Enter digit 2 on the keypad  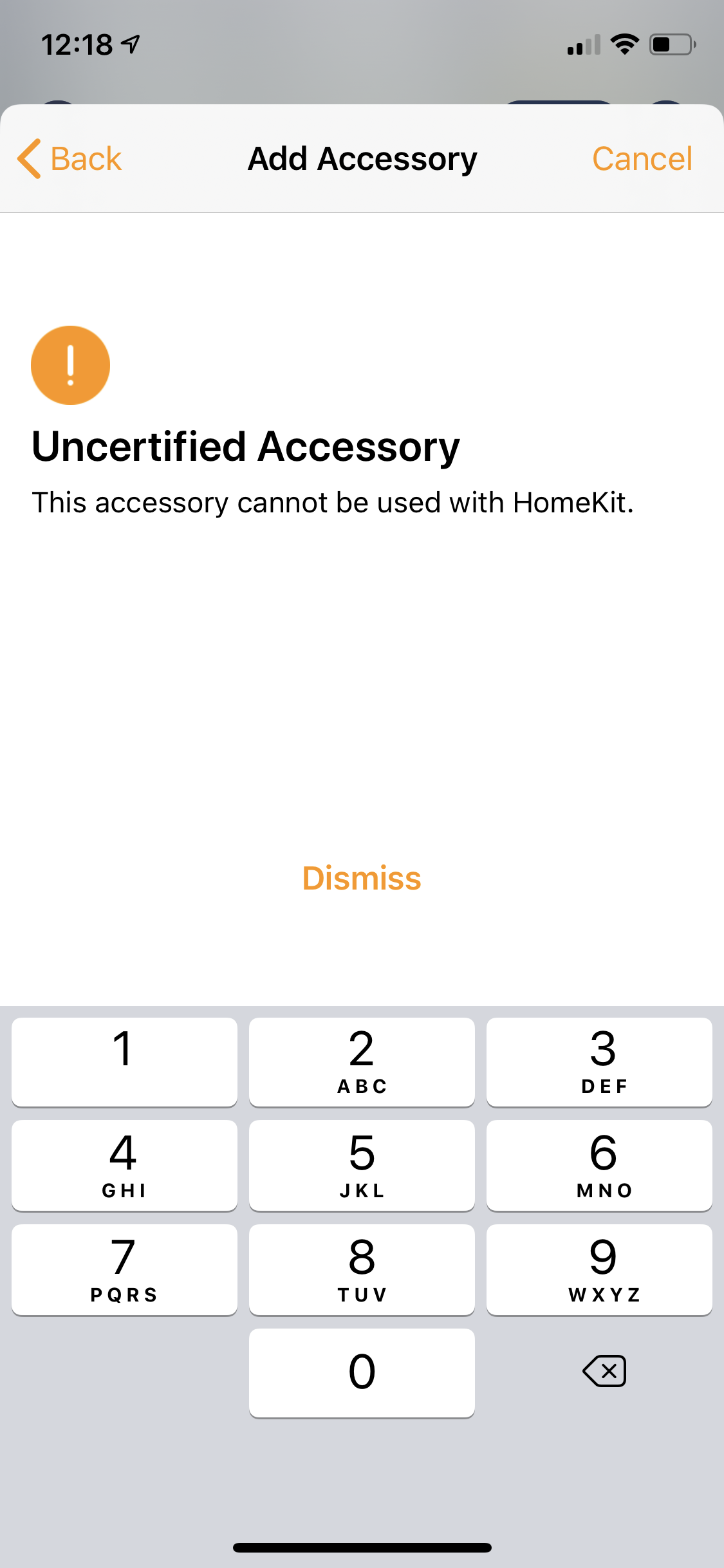(x=362, y=1062)
